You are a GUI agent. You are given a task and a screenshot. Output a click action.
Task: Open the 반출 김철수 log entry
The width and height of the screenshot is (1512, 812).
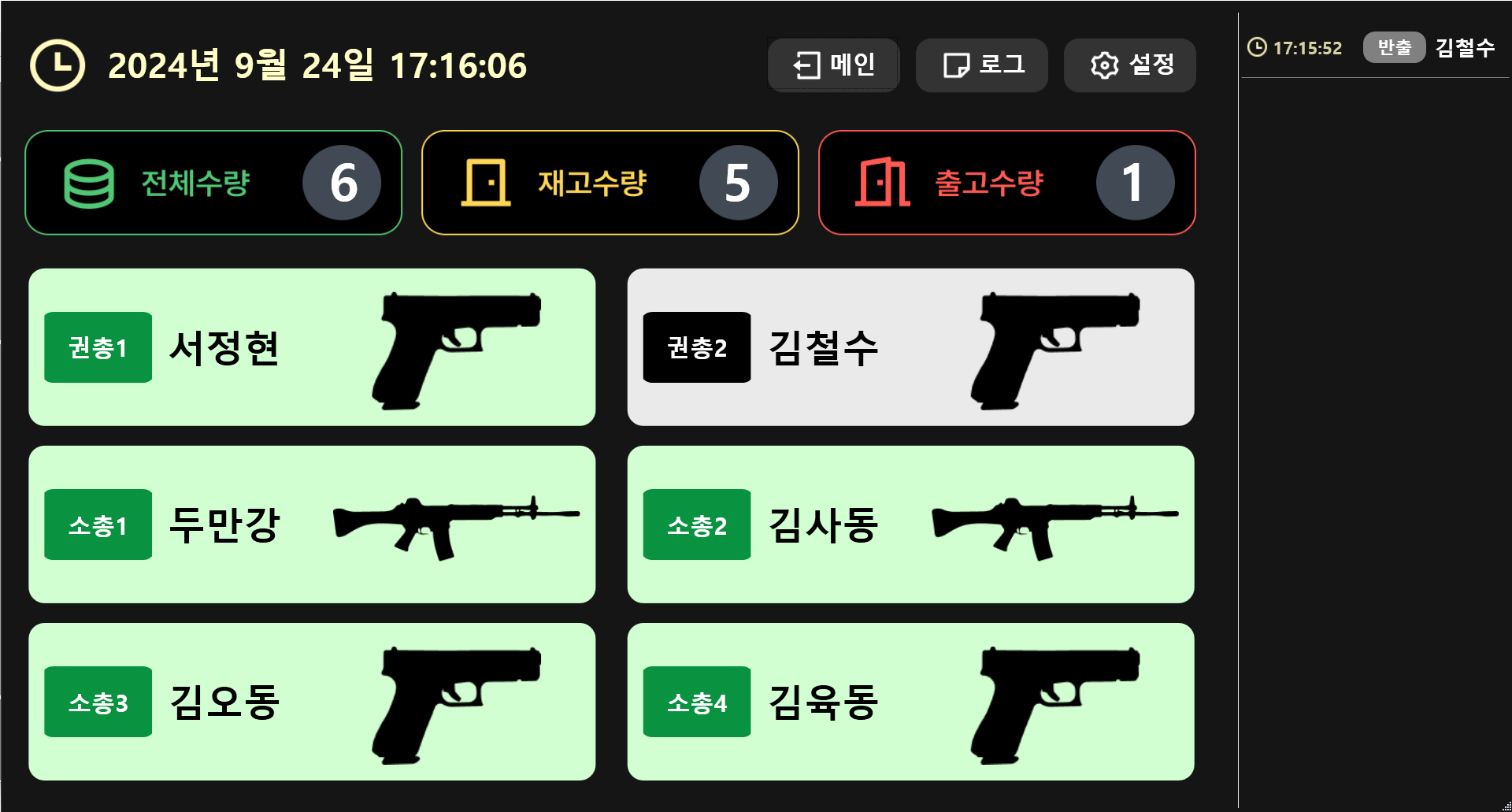(1373, 48)
